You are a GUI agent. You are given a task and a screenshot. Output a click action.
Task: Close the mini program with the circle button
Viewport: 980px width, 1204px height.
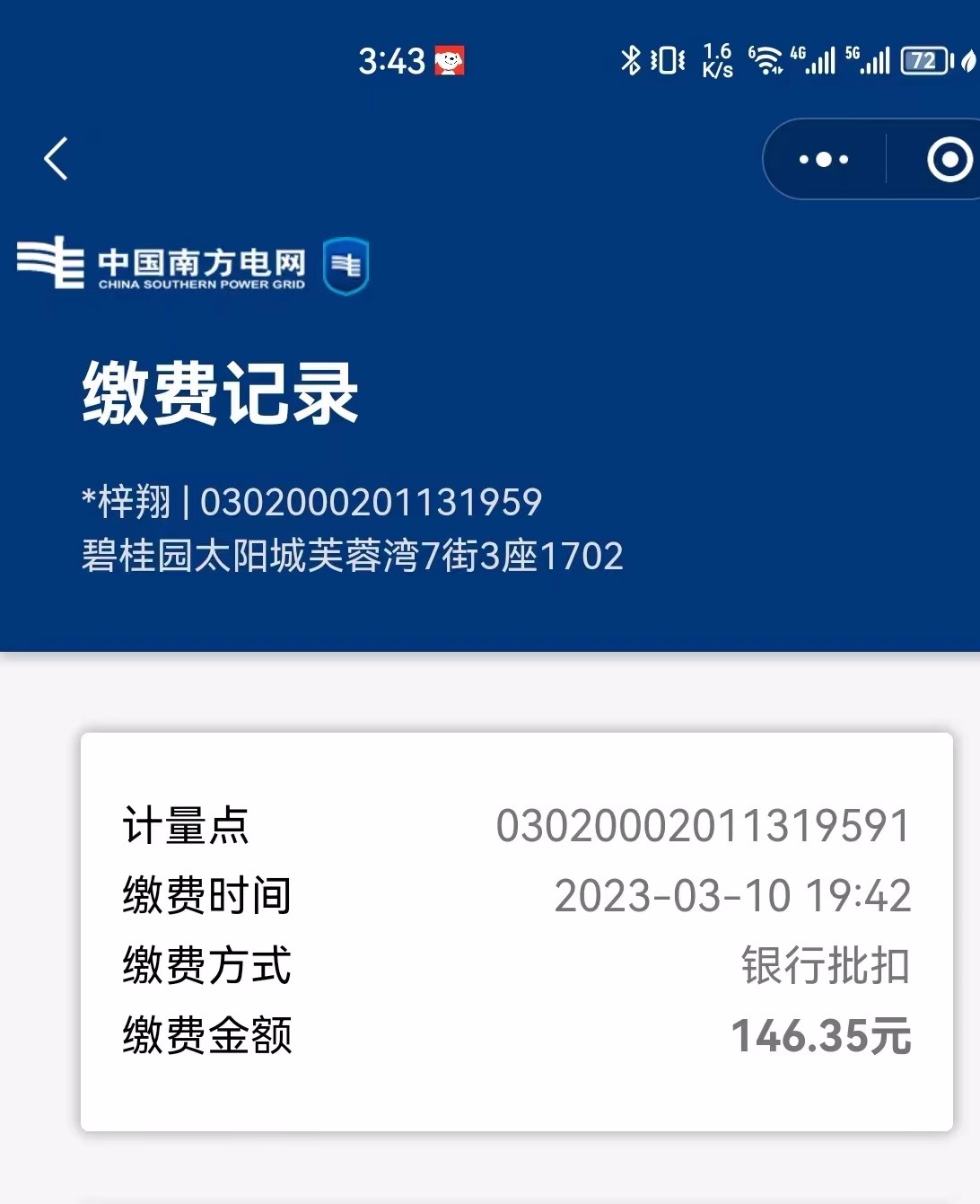click(949, 160)
